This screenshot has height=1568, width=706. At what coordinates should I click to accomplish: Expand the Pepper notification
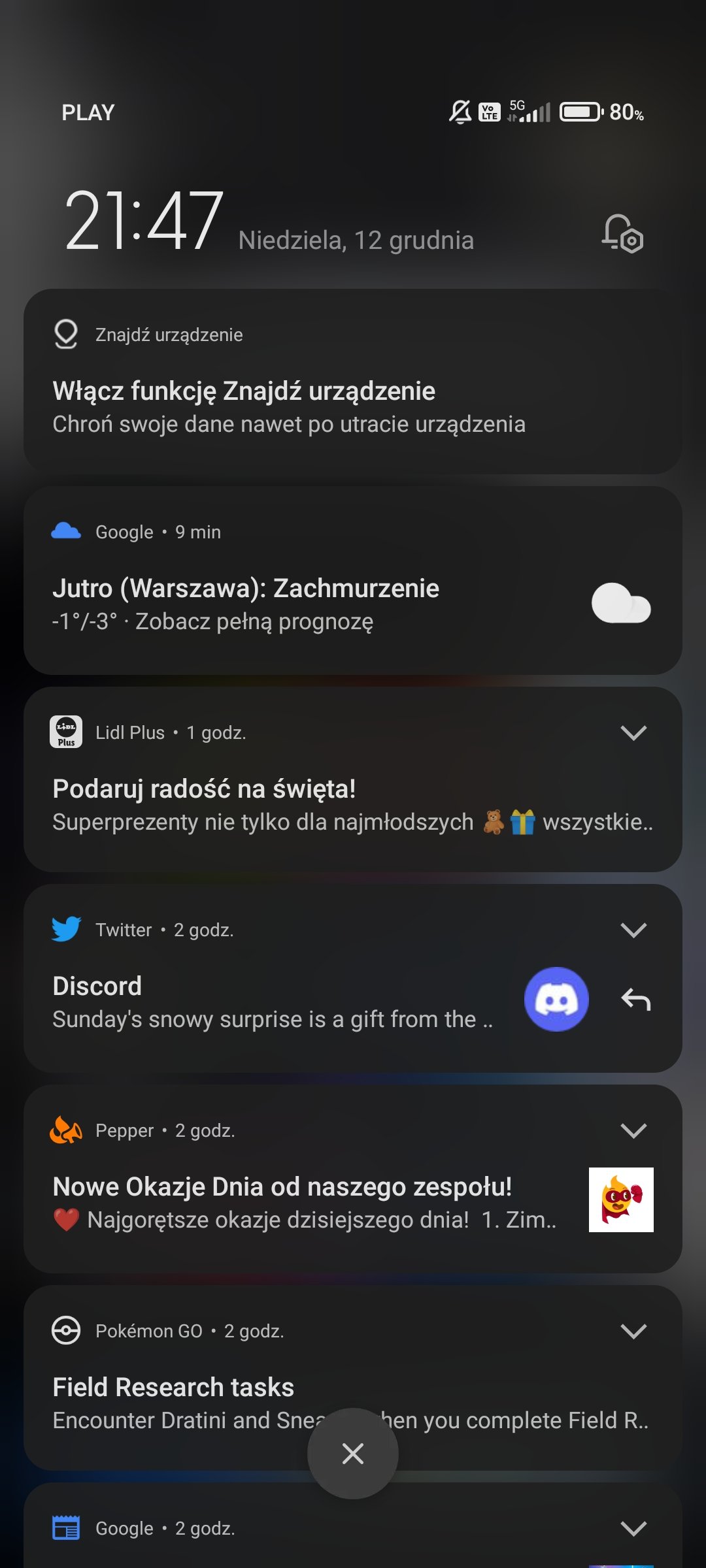pyautogui.click(x=633, y=1130)
